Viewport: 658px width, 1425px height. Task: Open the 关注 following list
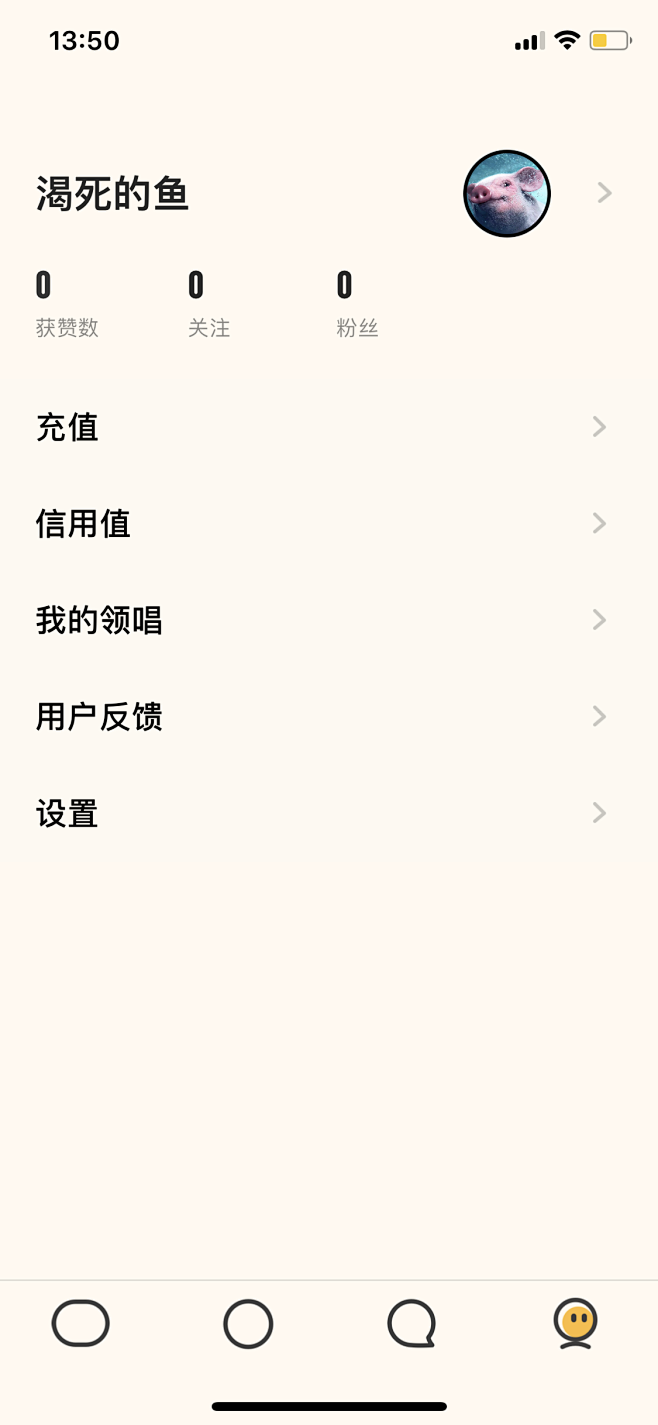209,304
